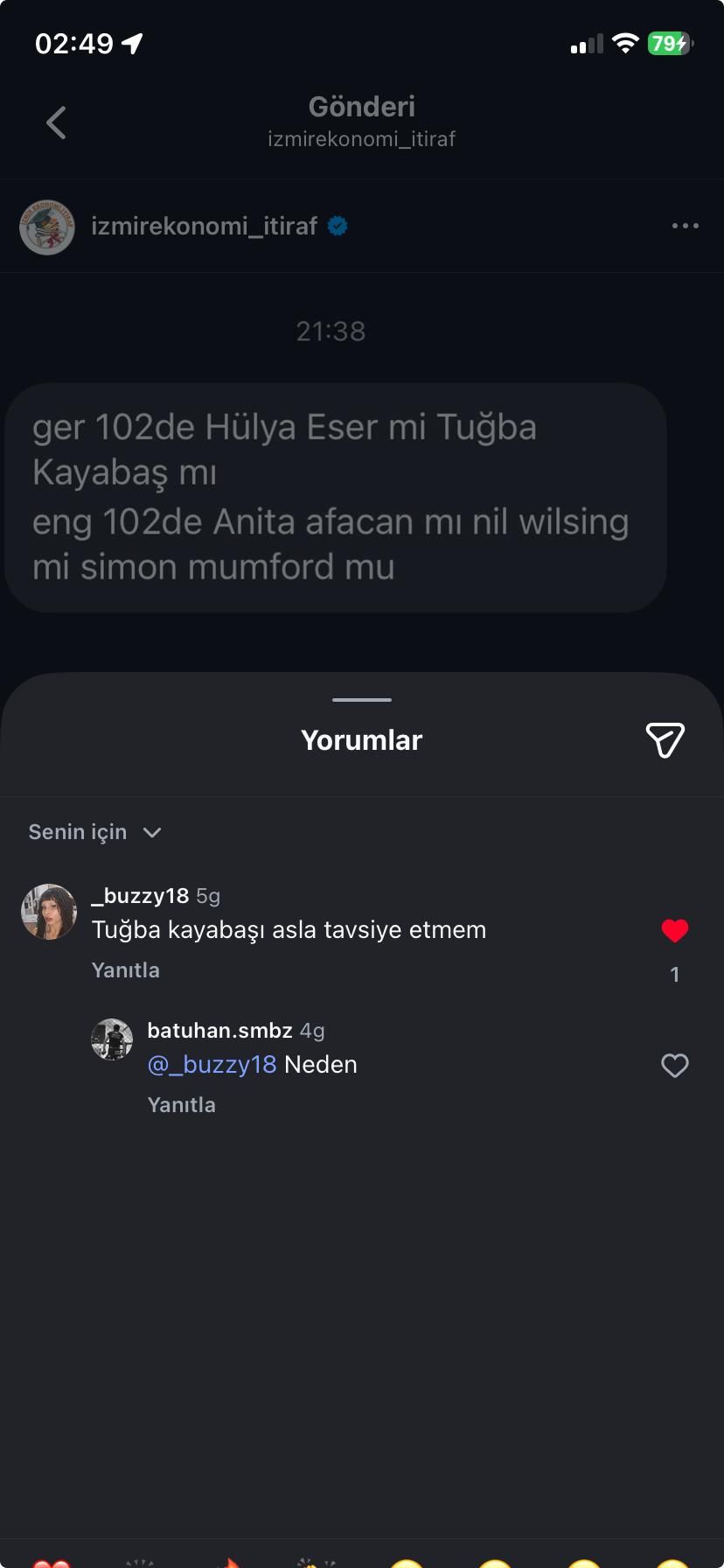Go back from the Gönderi screen
724x1568 pixels.
click(56, 122)
